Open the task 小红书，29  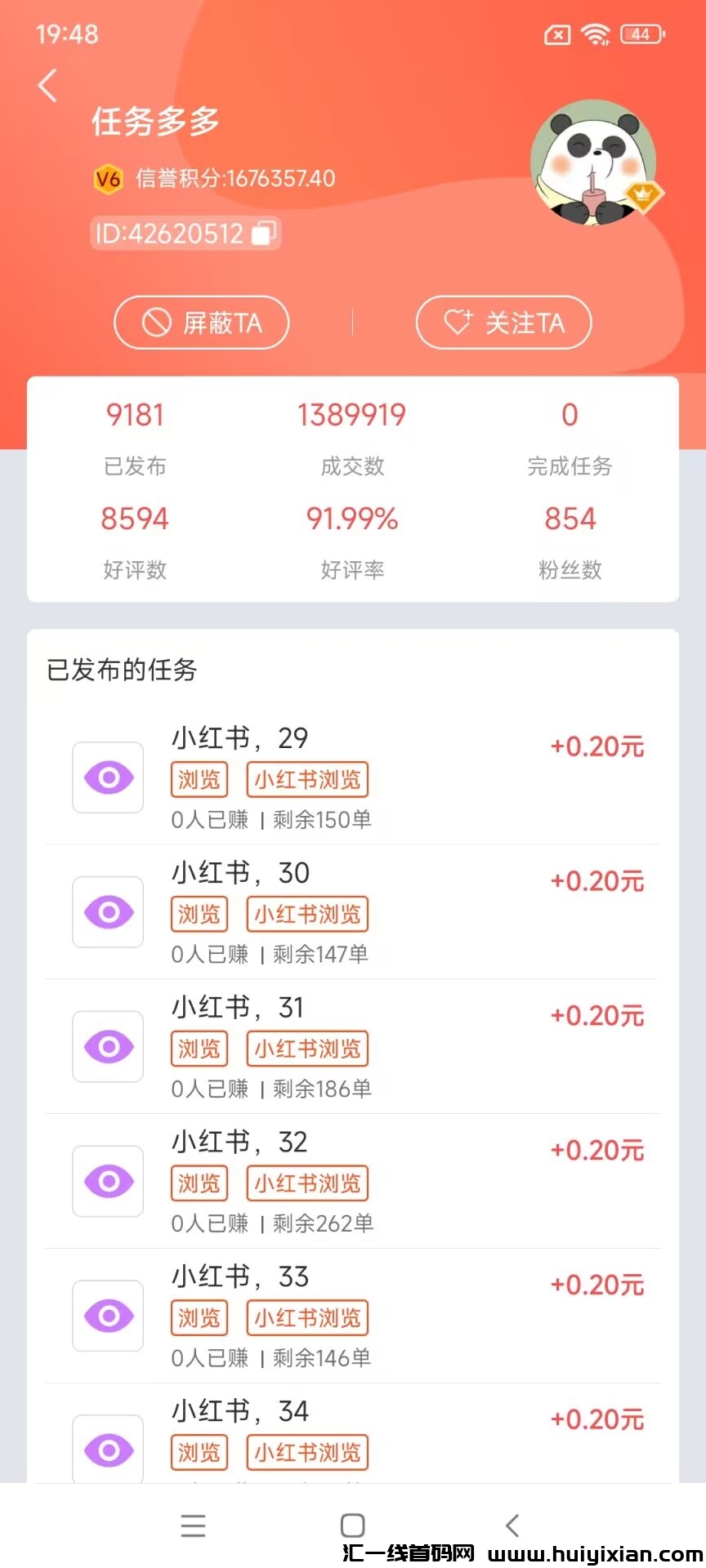[x=352, y=777]
